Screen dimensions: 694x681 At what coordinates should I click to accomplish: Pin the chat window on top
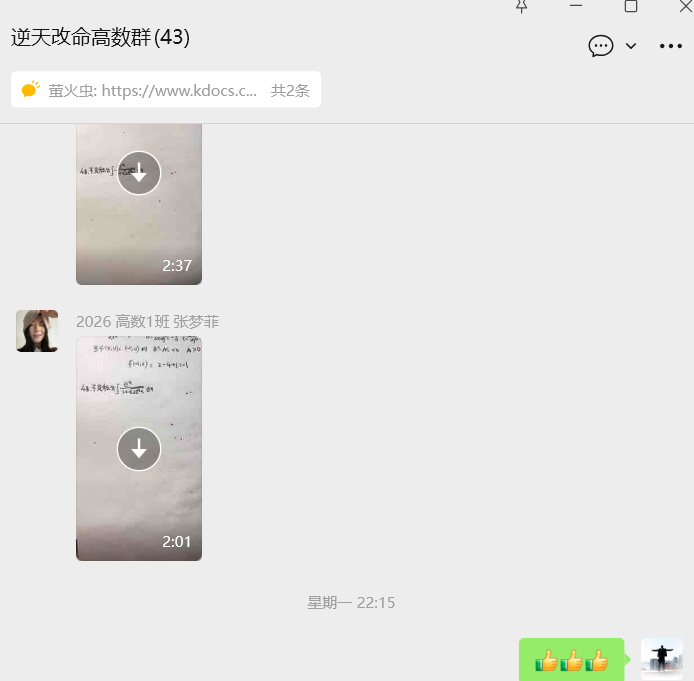(521, 6)
